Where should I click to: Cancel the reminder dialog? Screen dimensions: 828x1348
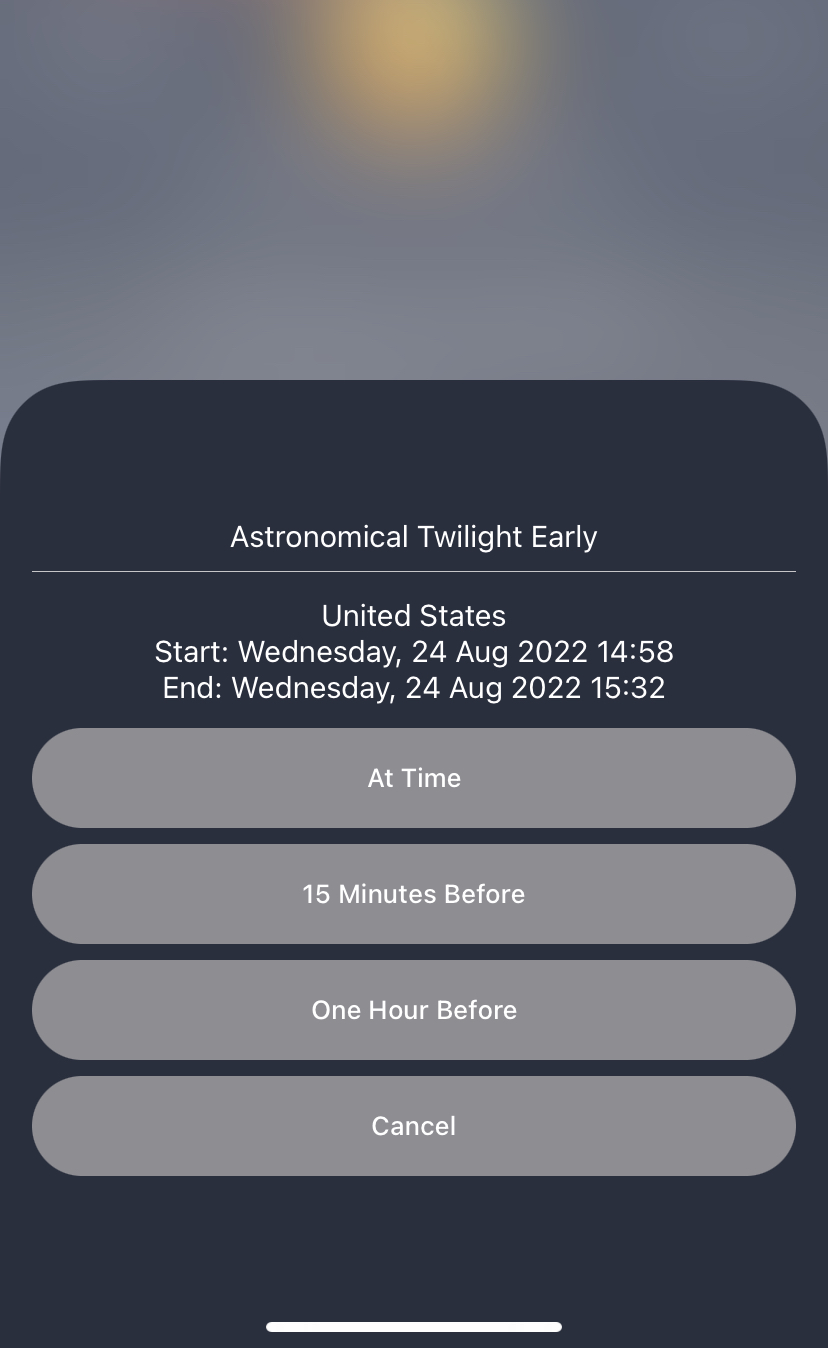click(414, 1126)
